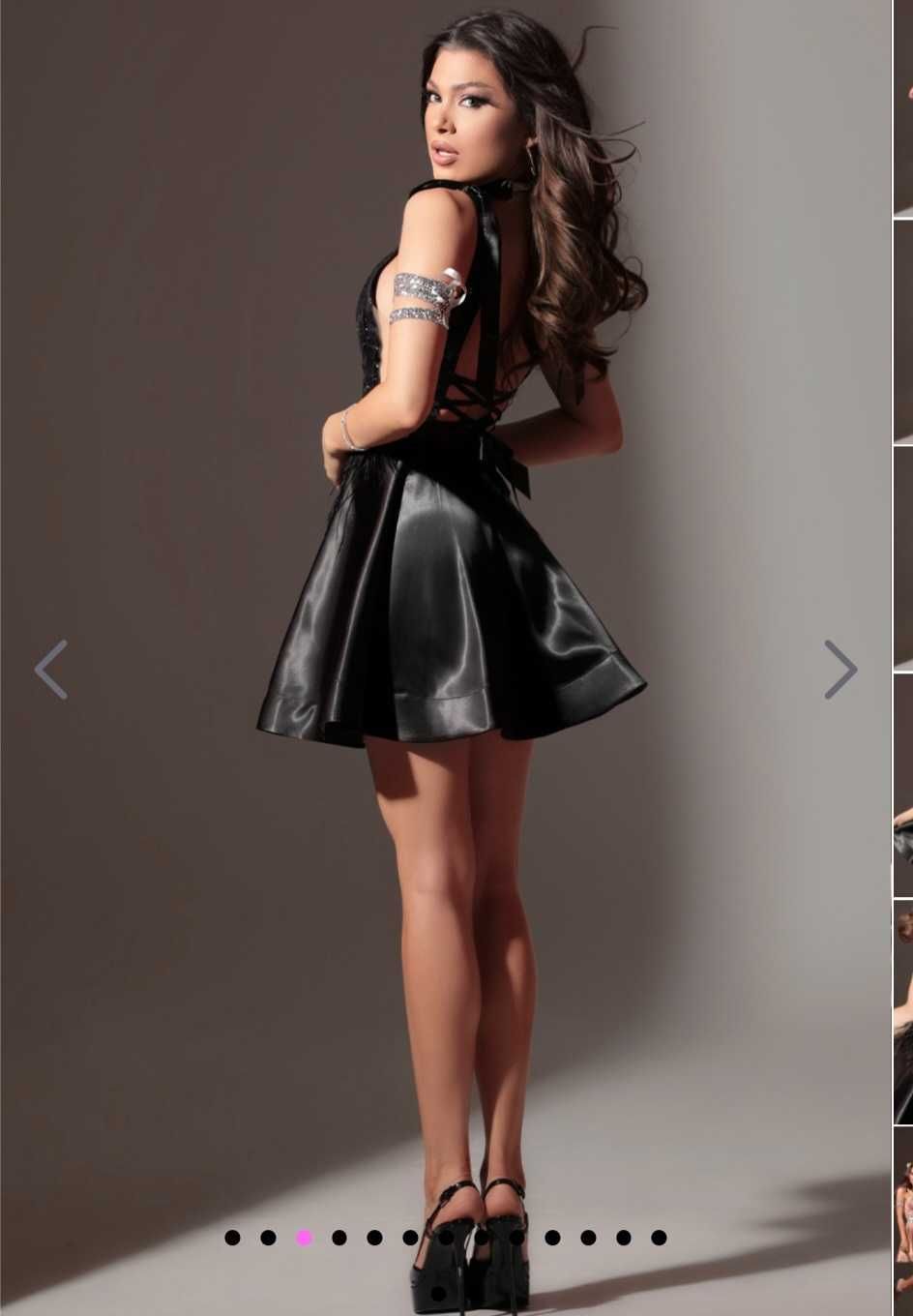Screen dimensions: 913x1316
Task: Select the second image indicator dot
Action: point(268,1238)
